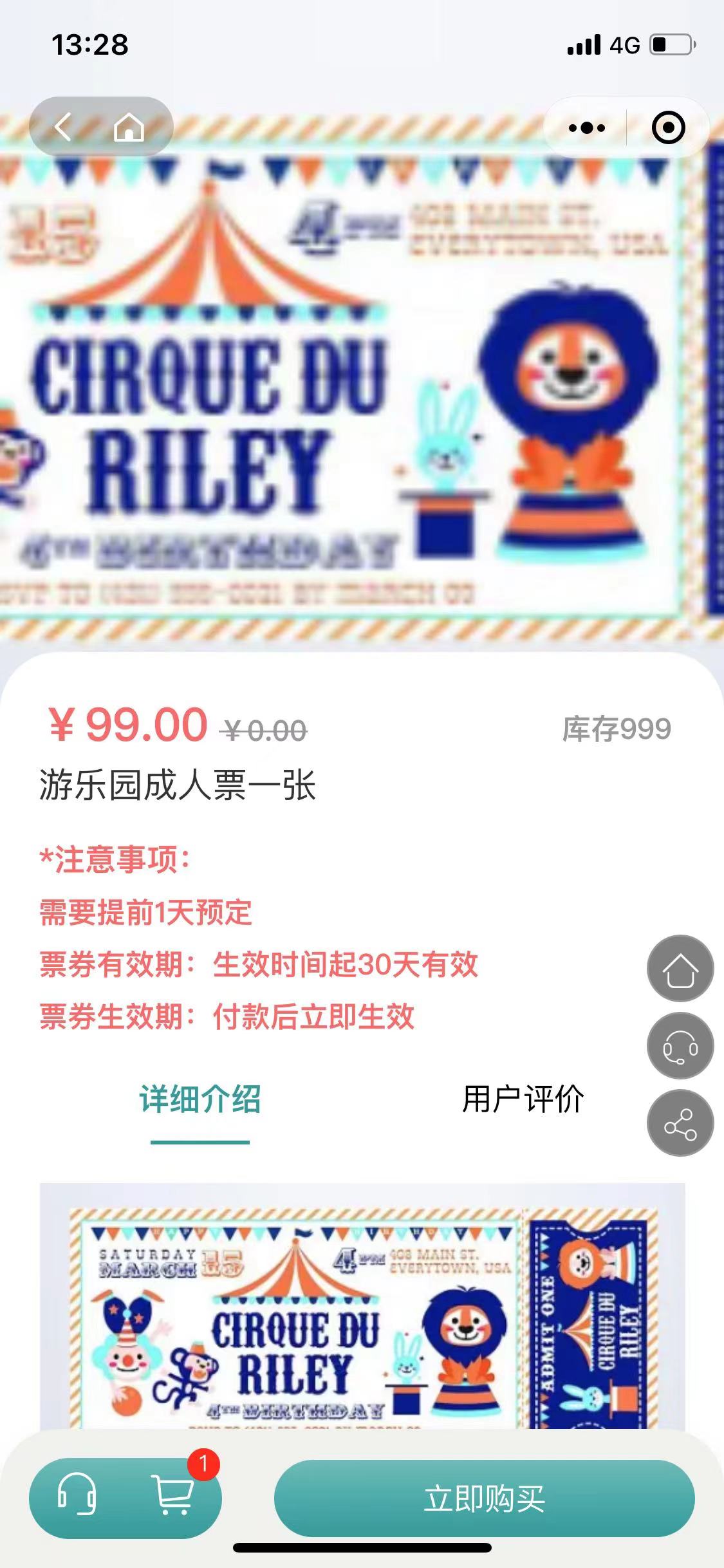Open the mini program more options menu
Image resolution: width=724 pixels, height=1568 pixels.
pyautogui.click(x=586, y=128)
